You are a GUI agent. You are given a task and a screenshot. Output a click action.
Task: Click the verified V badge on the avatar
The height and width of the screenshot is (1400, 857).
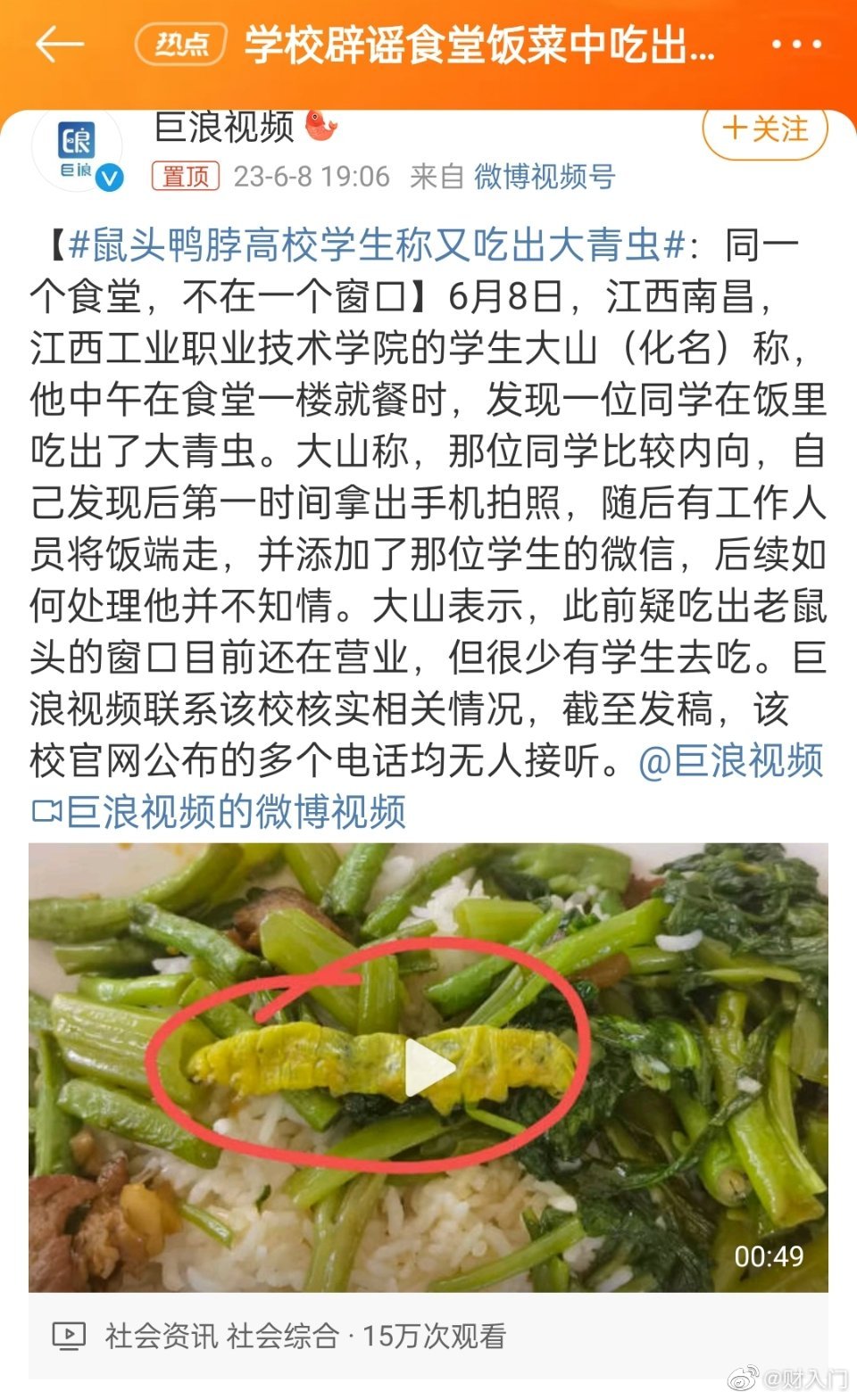coord(108,178)
